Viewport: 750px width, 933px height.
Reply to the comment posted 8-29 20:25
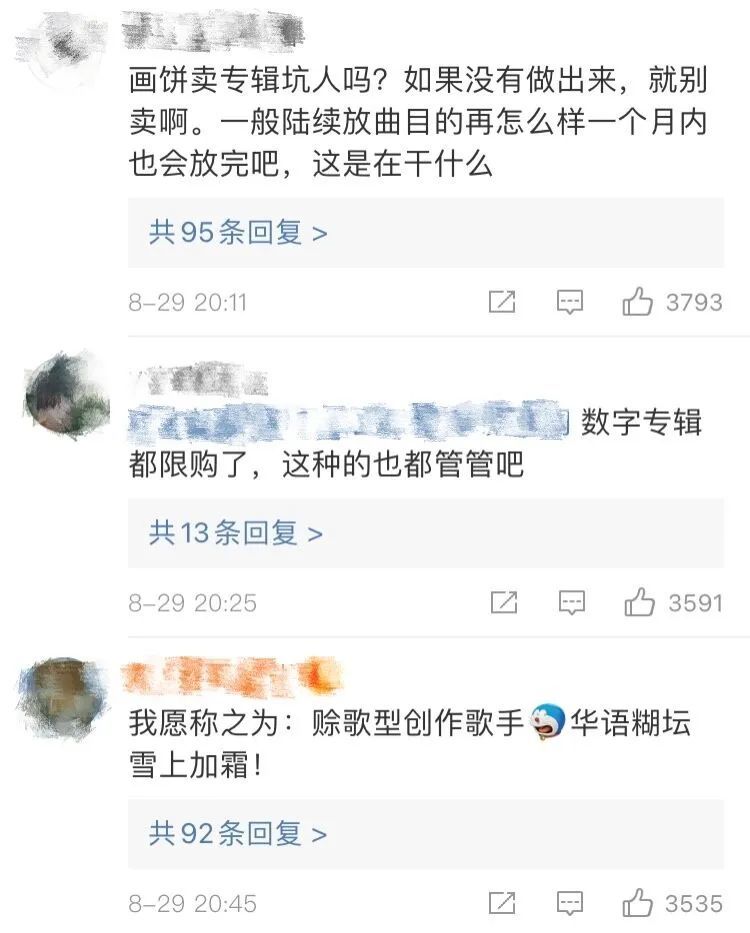(571, 603)
